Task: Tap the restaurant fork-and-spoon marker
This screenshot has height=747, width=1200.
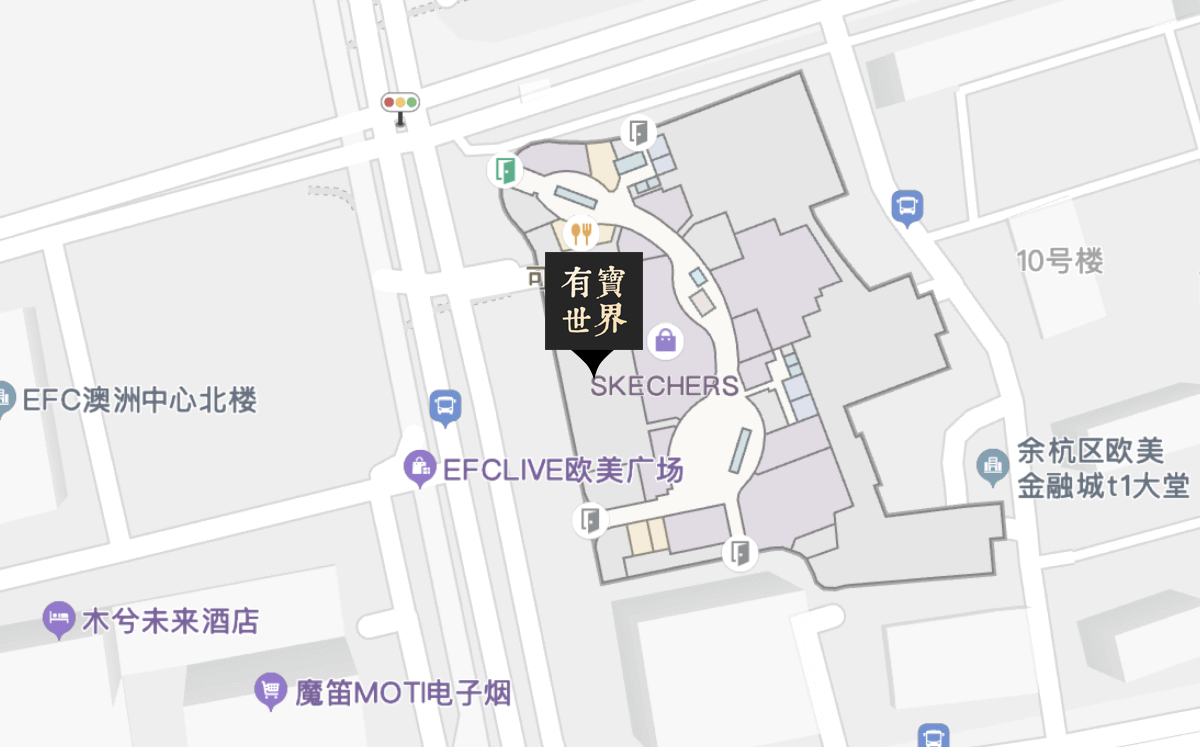Action: (581, 233)
